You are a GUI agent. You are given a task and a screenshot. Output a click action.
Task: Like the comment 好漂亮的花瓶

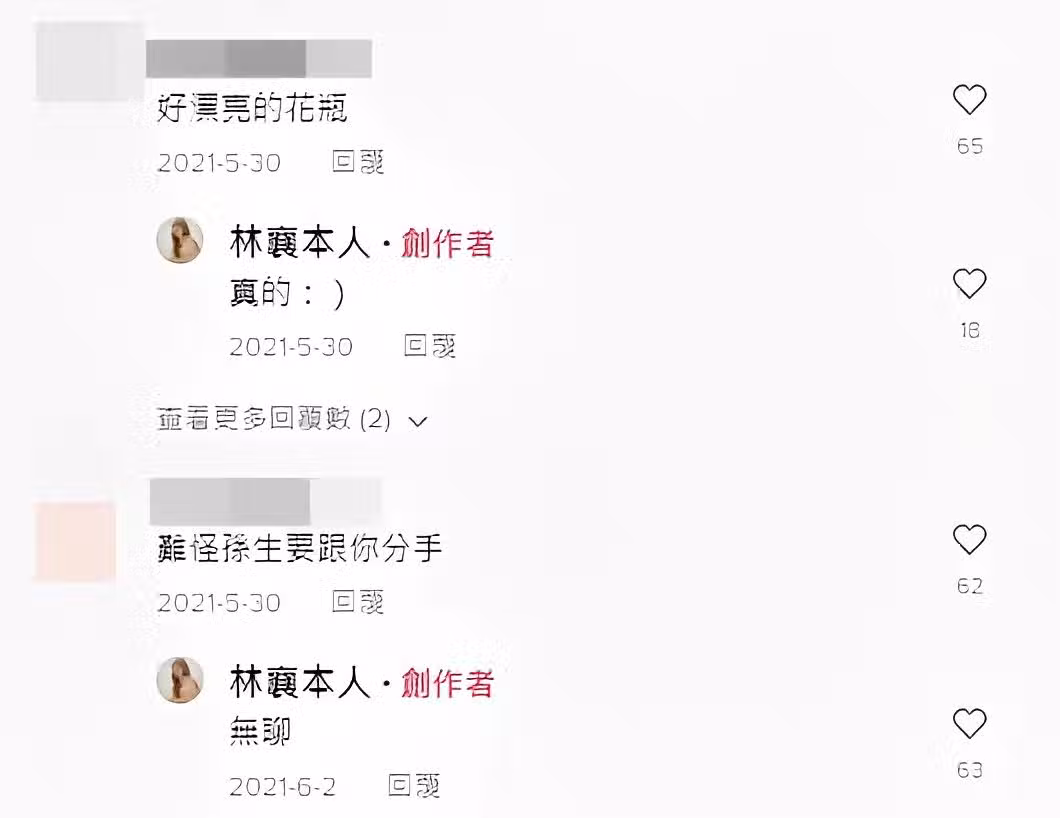(969, 100)
